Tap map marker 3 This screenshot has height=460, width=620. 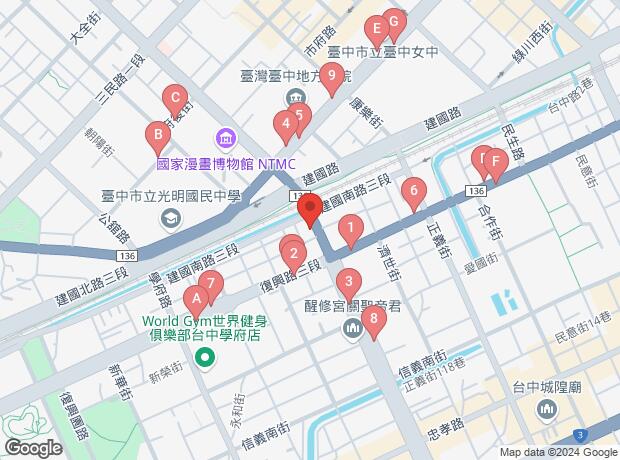[x=347, y=281]
